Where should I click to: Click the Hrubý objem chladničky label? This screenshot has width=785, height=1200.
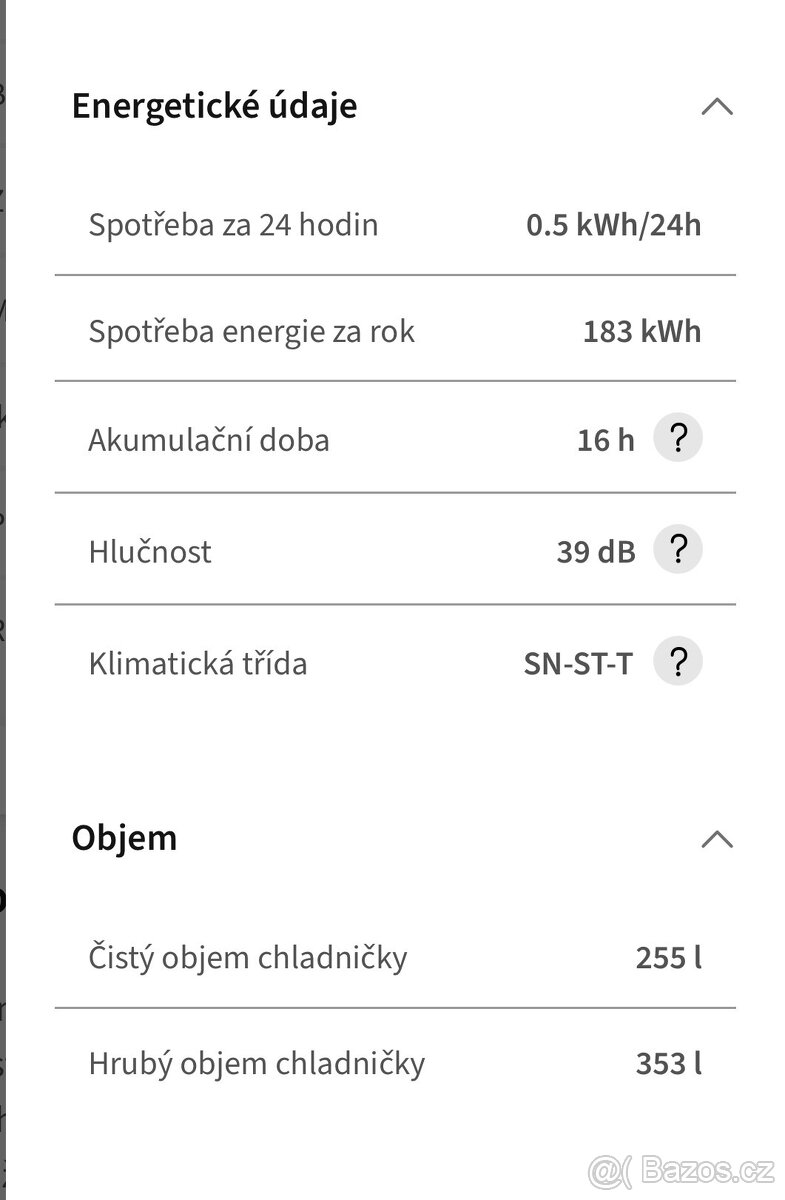258,1063
